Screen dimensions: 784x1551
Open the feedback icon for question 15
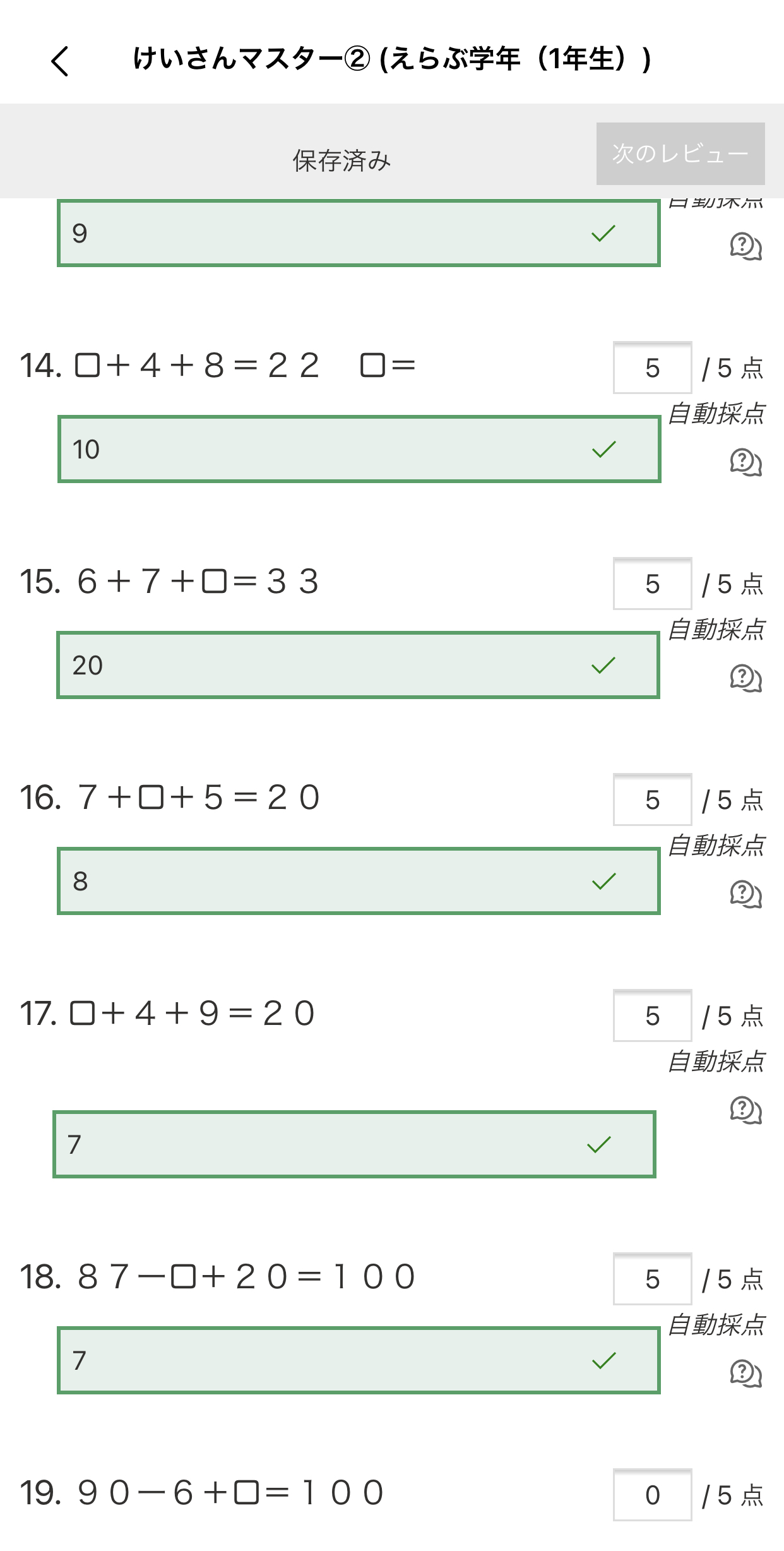coord(745,678)
